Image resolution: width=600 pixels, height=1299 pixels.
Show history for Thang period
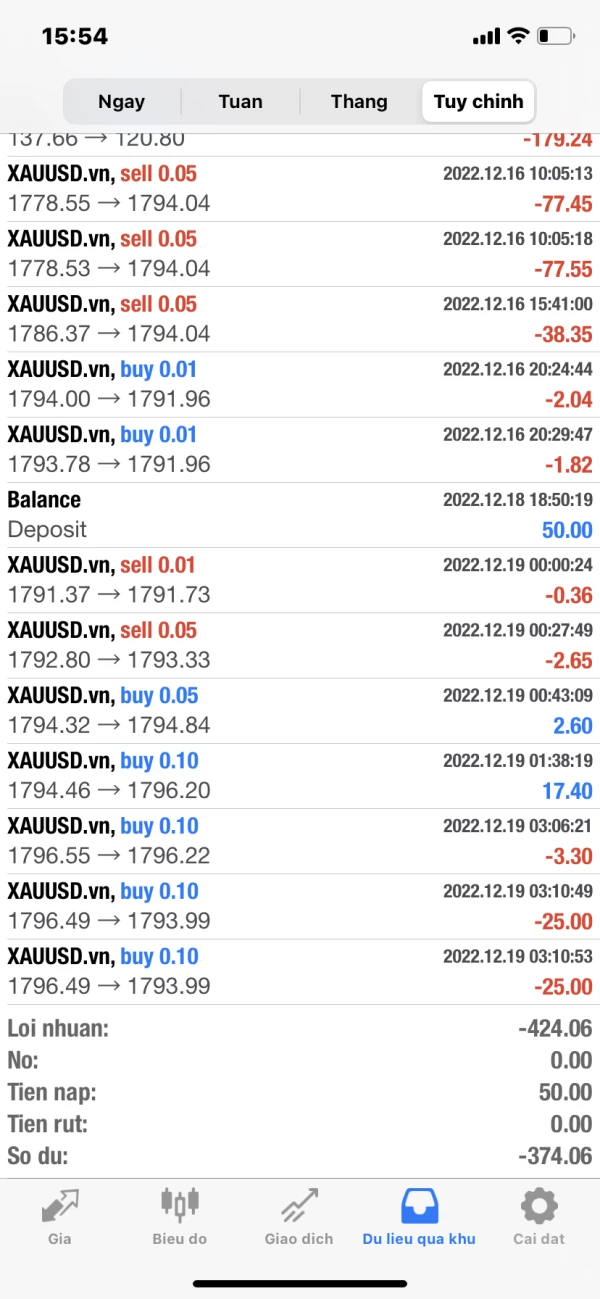(x=359, y=102)
